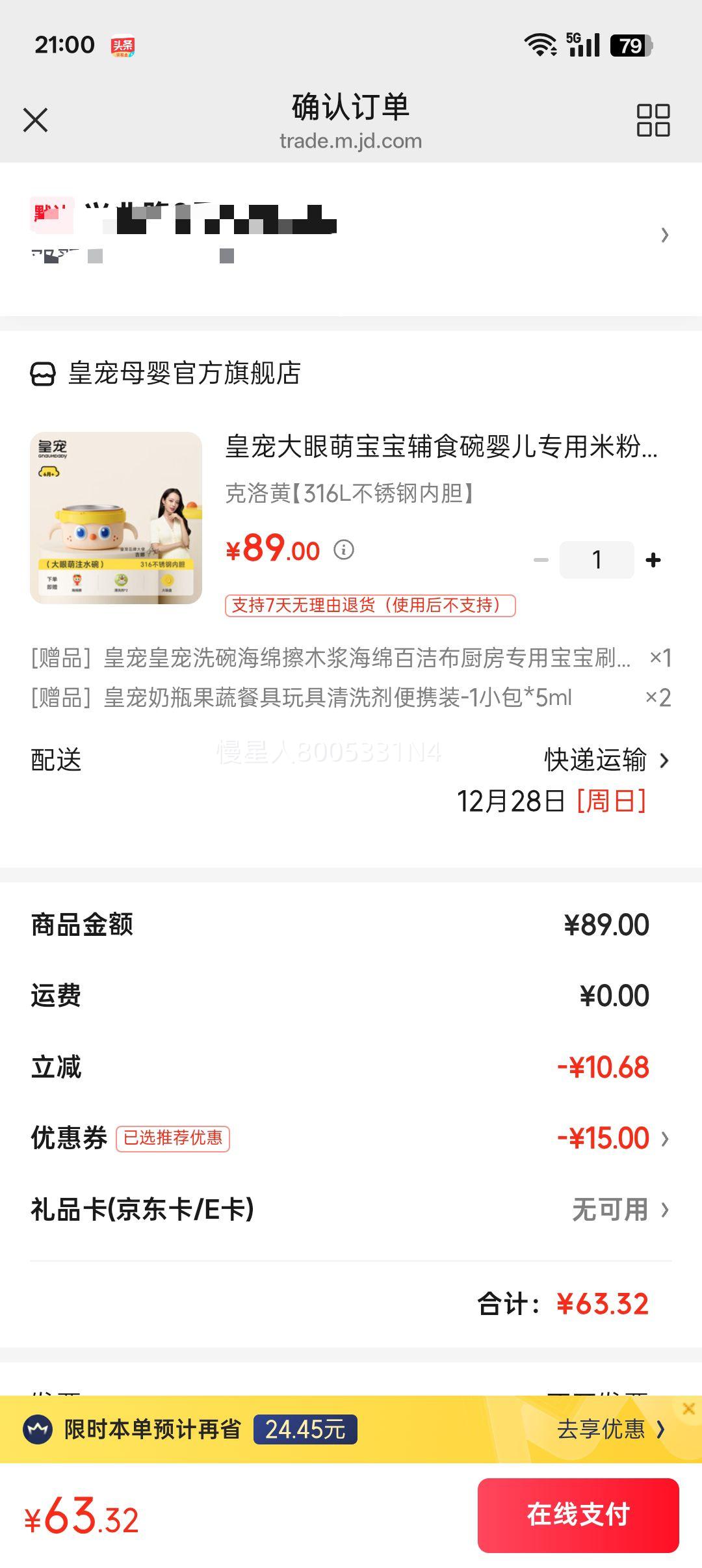Increase quantity with the plus stepper
Screen dimensions: 702x1568
tap(653, 559)
